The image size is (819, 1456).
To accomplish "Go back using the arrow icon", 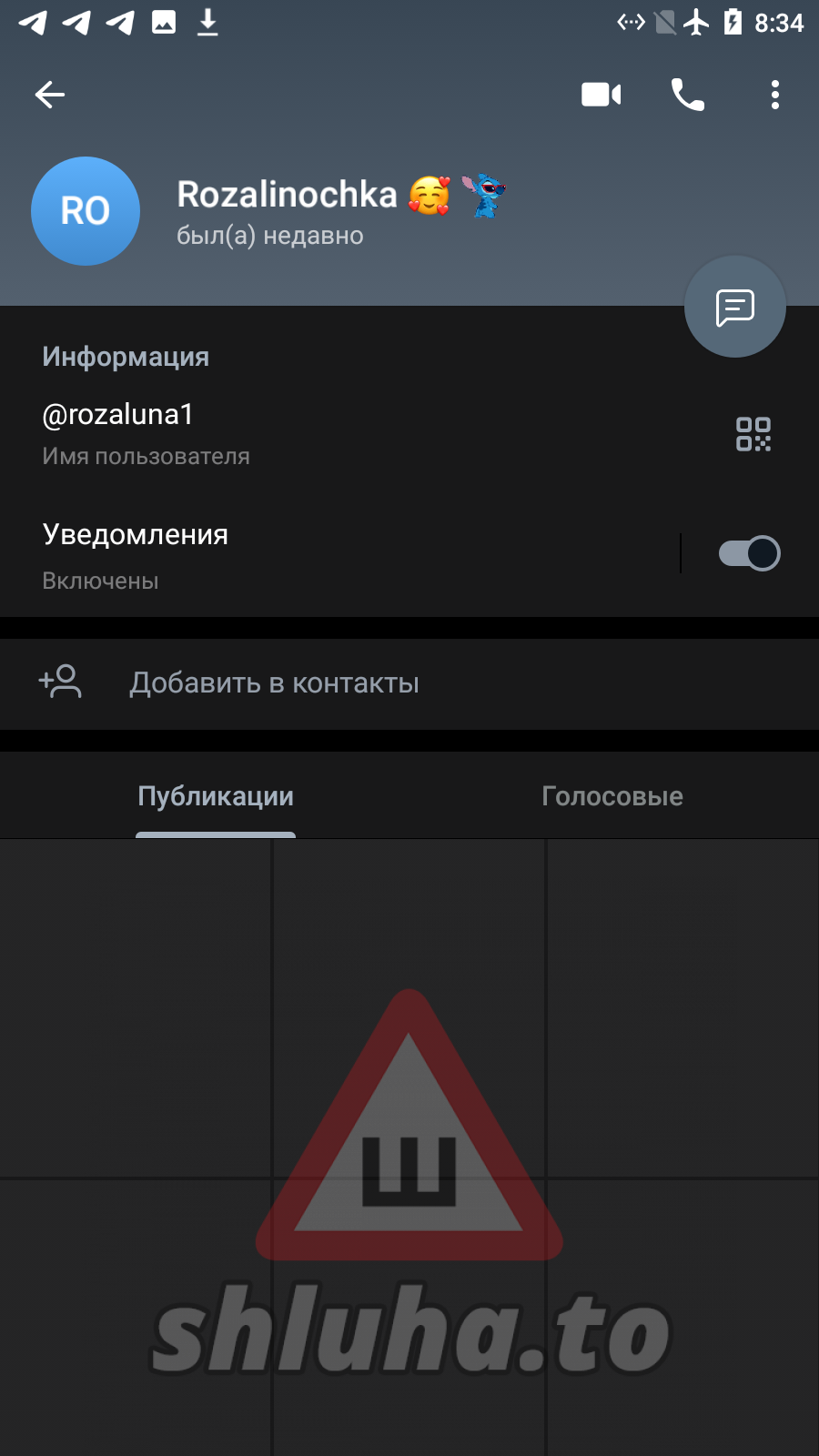I will [x=50, y=95].
